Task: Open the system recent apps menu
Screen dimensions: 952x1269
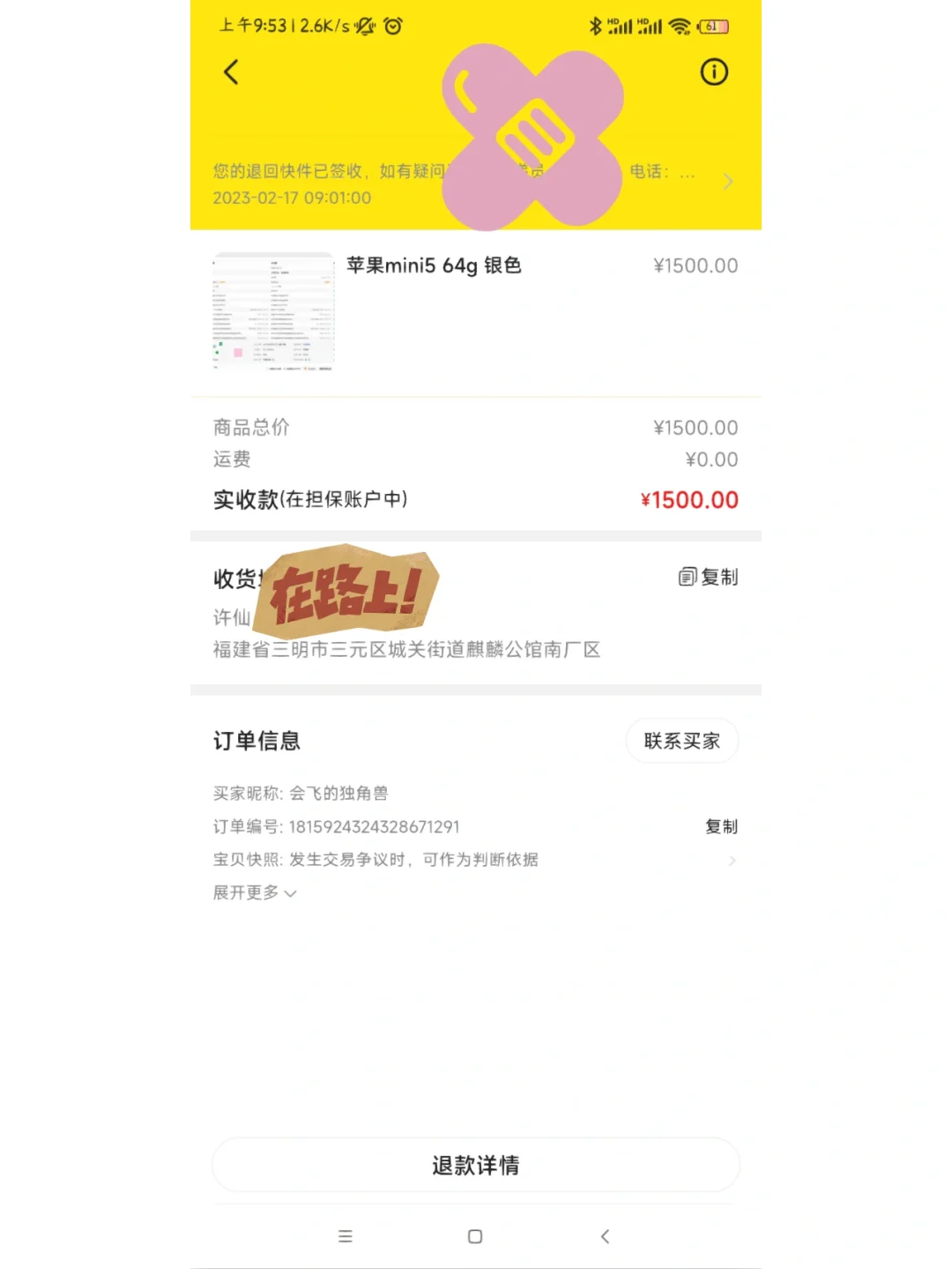Action: [346, 1236]
